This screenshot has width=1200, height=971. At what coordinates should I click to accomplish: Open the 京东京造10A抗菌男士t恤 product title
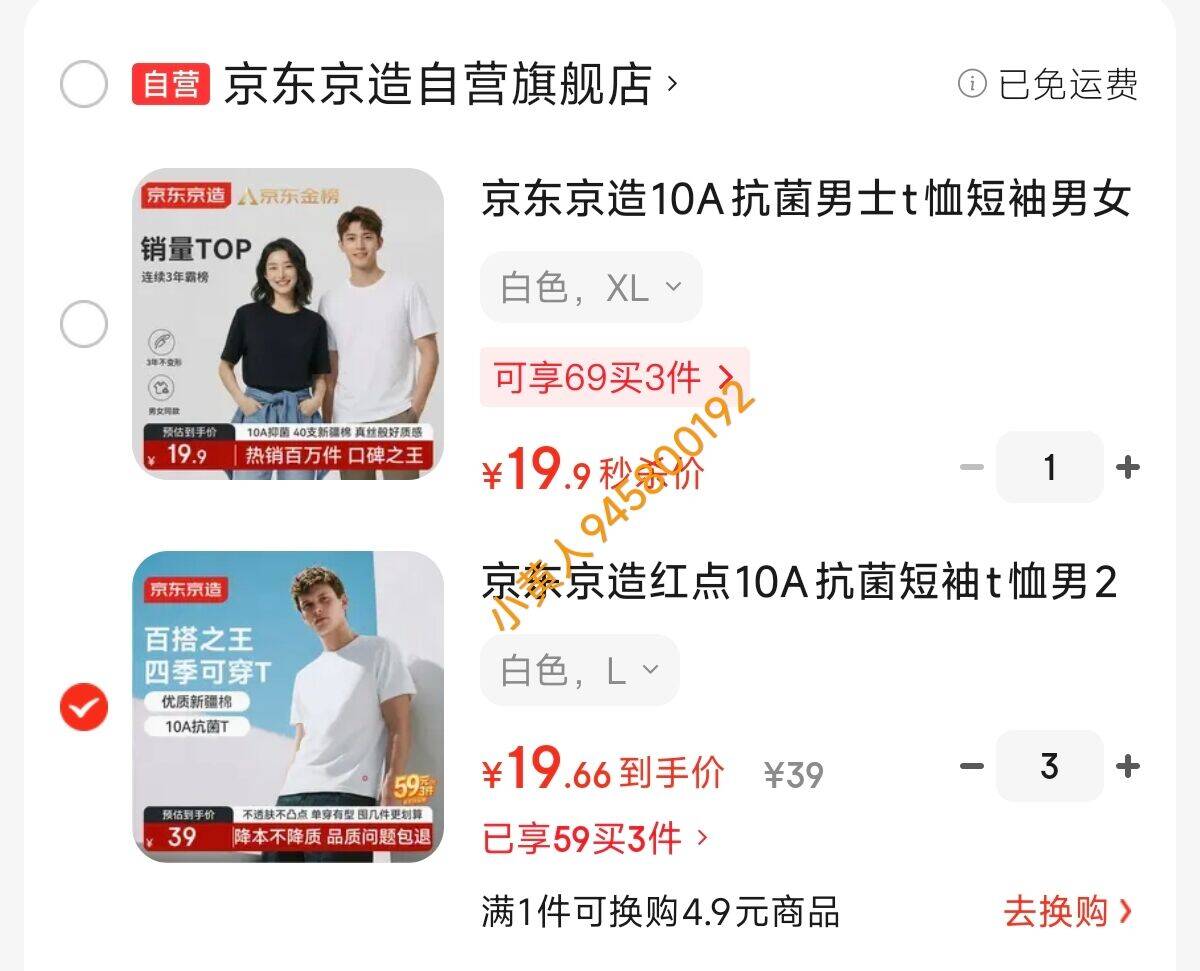[806, 198]
